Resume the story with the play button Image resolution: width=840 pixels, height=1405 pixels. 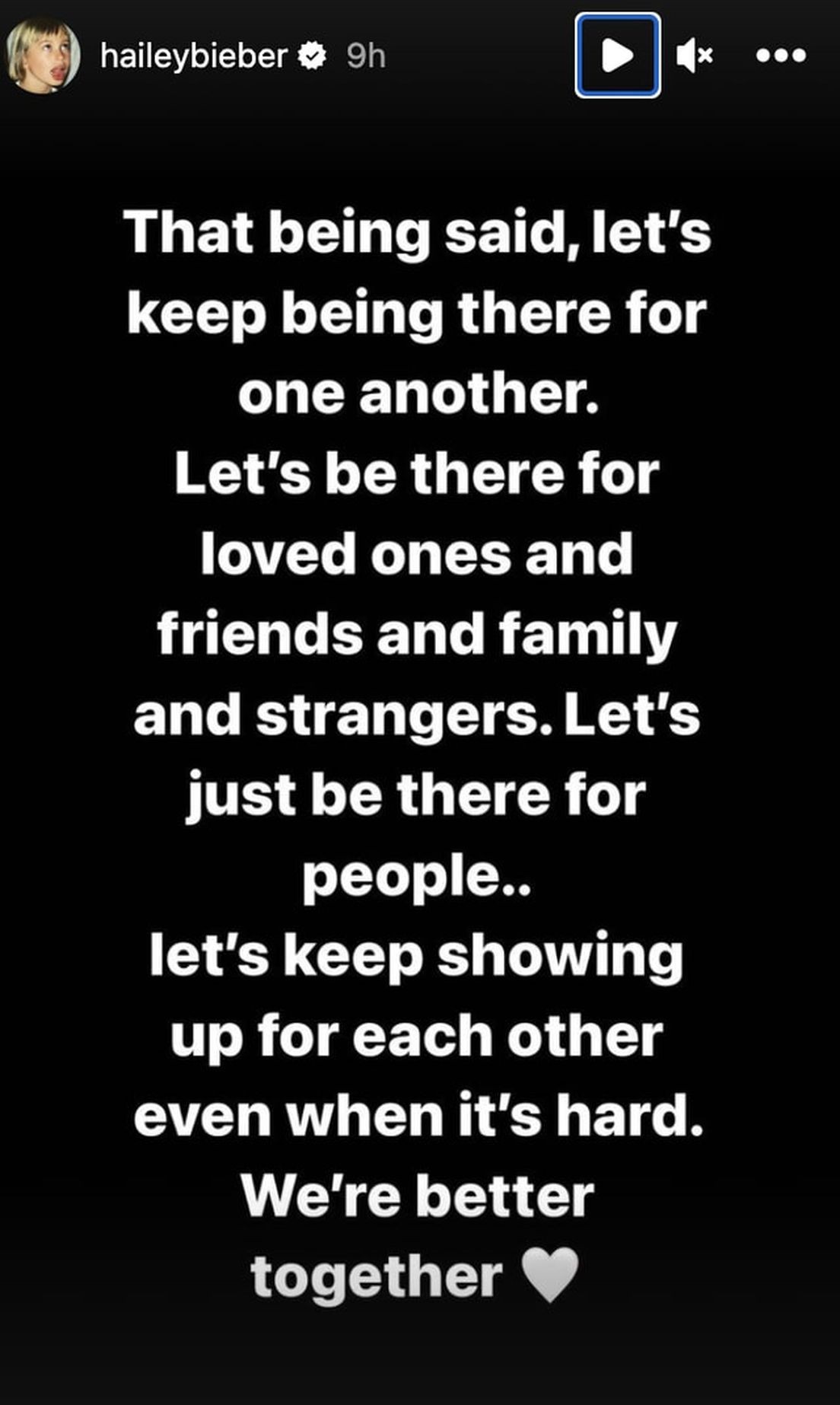pos(617,56)
